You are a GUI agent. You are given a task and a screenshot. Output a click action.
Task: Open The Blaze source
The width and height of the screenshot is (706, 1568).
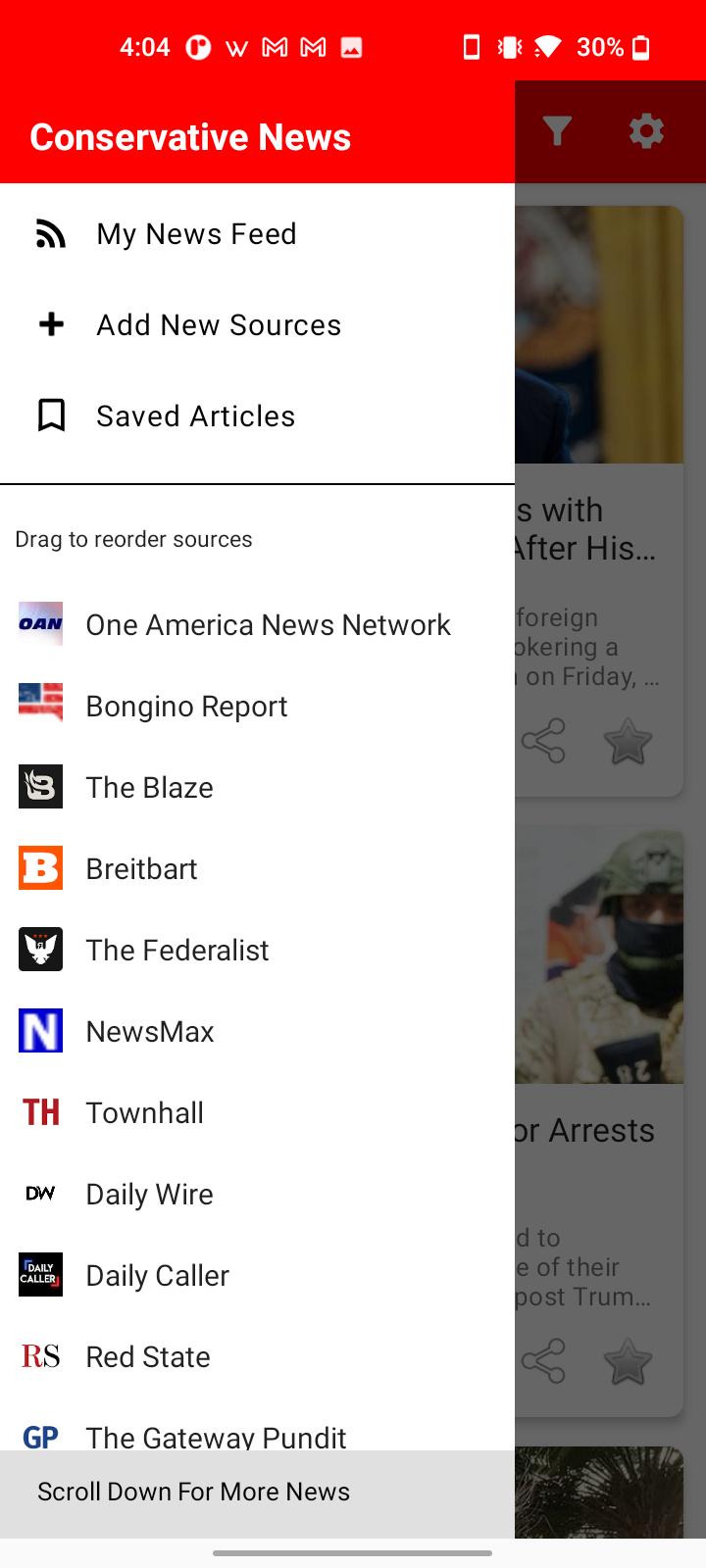149,788
